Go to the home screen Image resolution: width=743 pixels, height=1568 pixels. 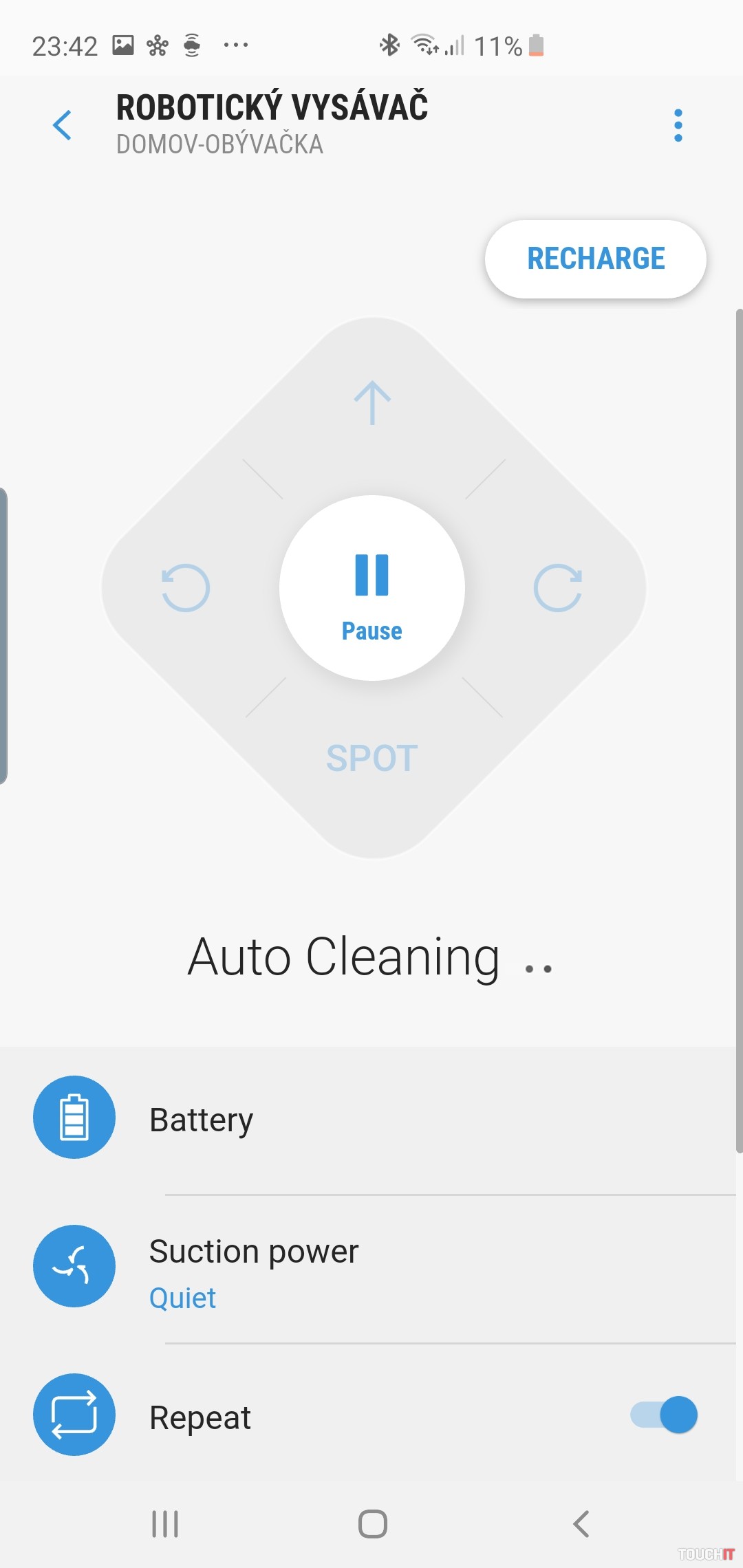(x=373, y=1524)
